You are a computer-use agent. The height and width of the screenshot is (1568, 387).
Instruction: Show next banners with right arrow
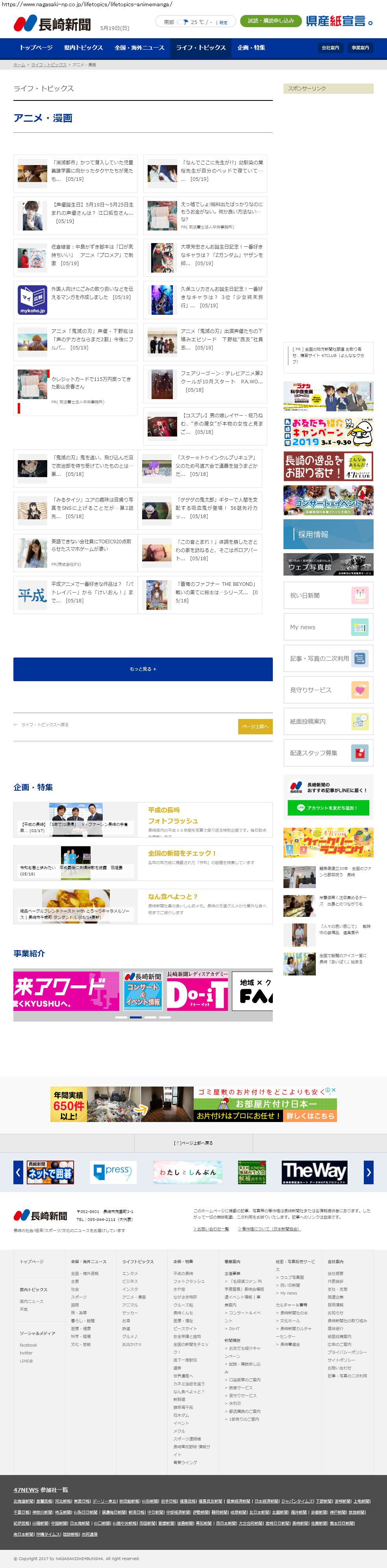pos(368,1172)
